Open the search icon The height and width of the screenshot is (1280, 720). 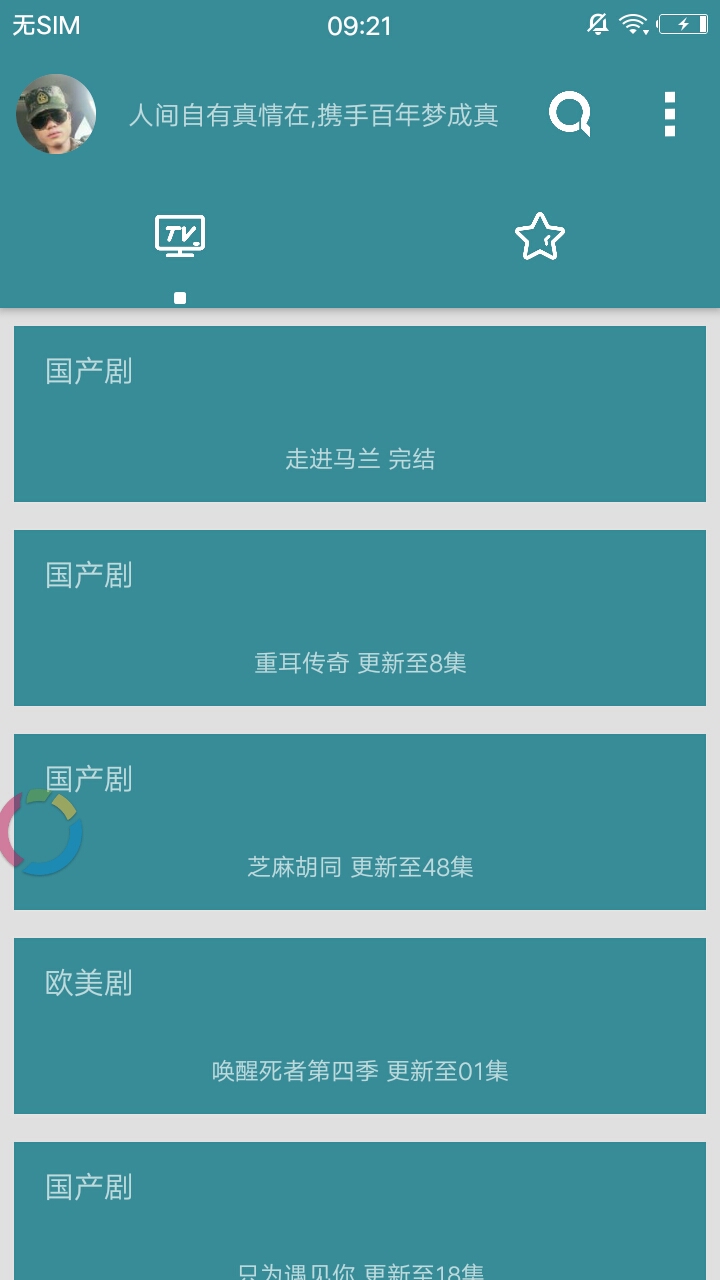click(569, 114)
